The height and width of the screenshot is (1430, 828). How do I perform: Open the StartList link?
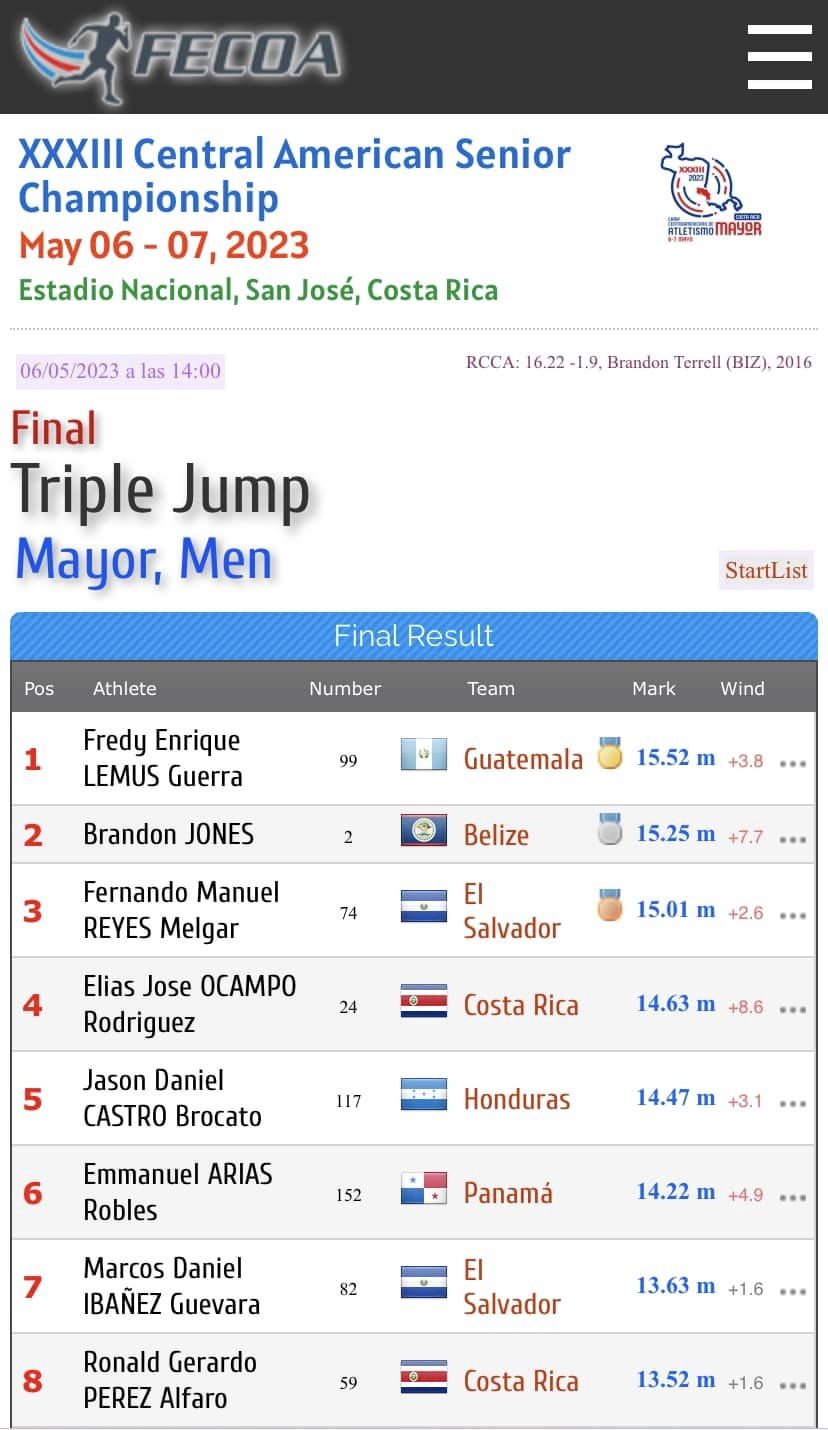pyautogui.click(x=765, y=570)
